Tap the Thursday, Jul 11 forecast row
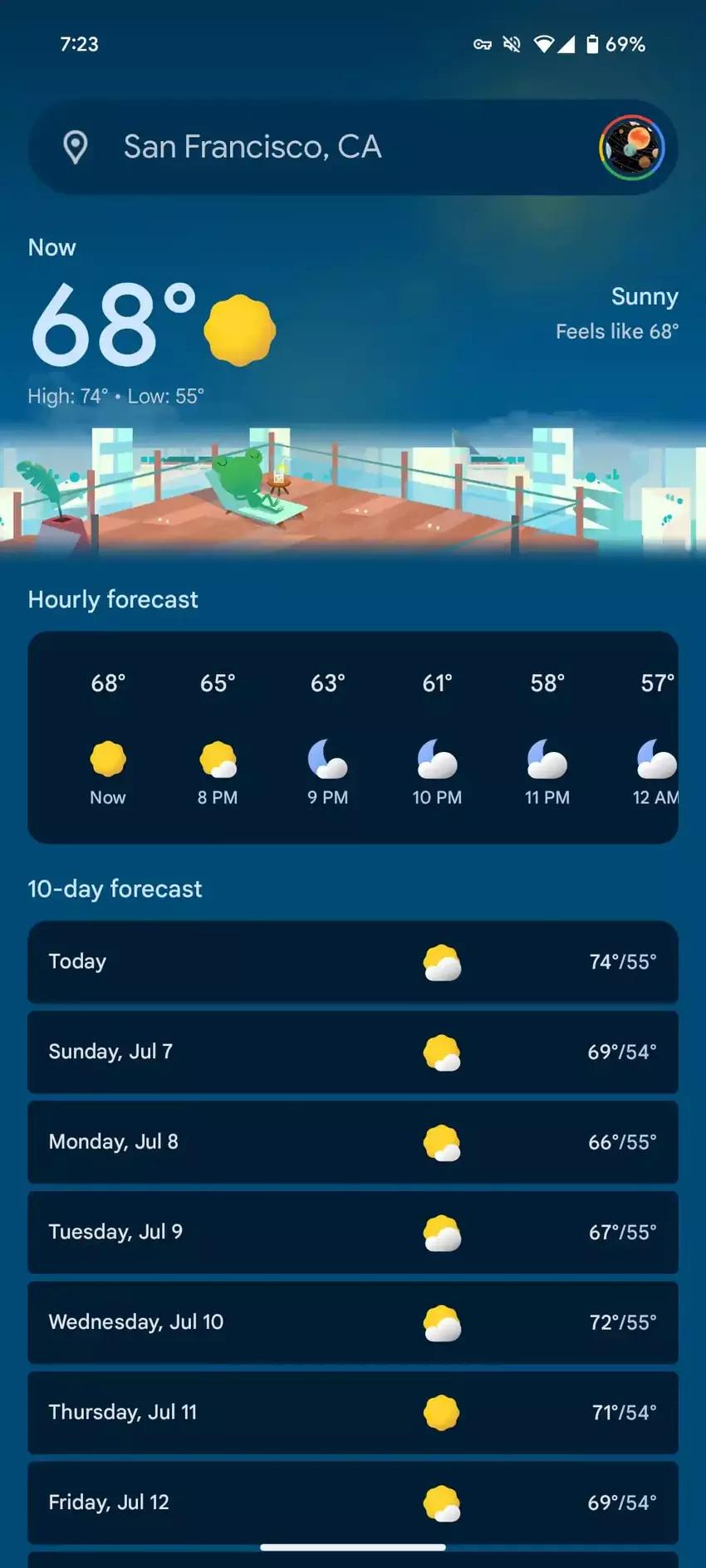706x1568 pixels. coord(352,1412)
